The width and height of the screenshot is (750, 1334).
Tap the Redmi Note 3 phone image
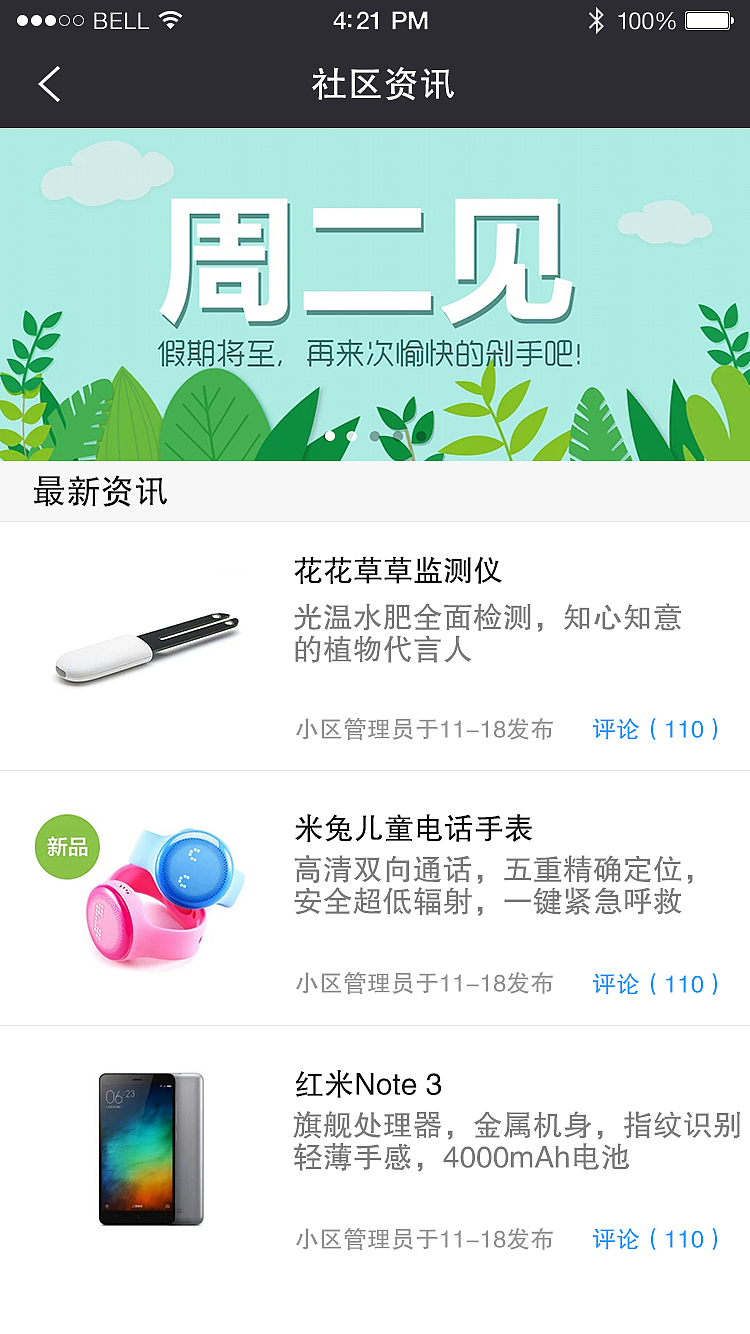click(x=150, y=1148)
